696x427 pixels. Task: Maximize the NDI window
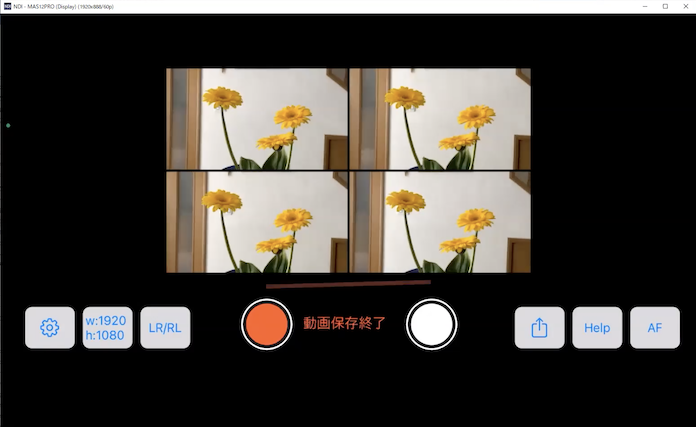(665, 6)
